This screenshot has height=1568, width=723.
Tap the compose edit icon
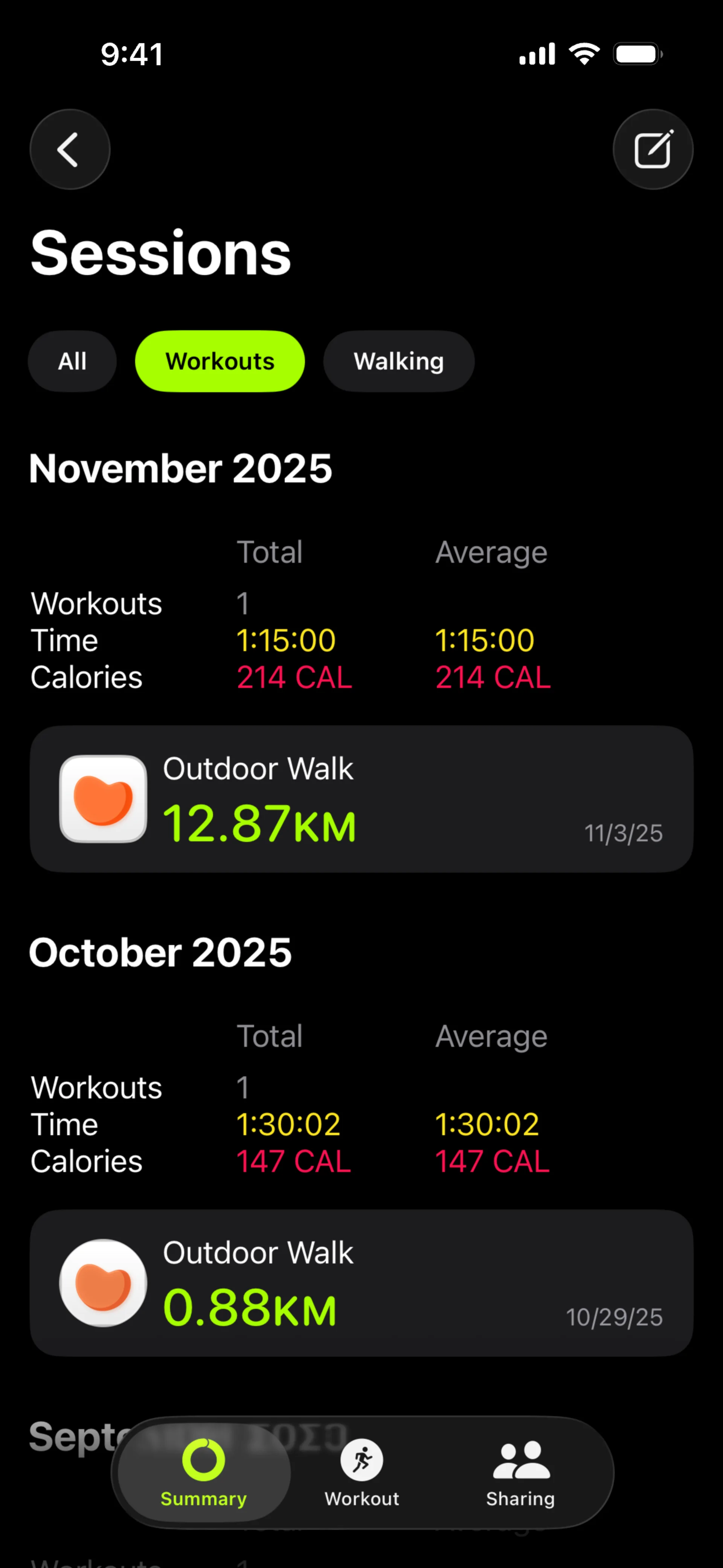tap(653, 150)
